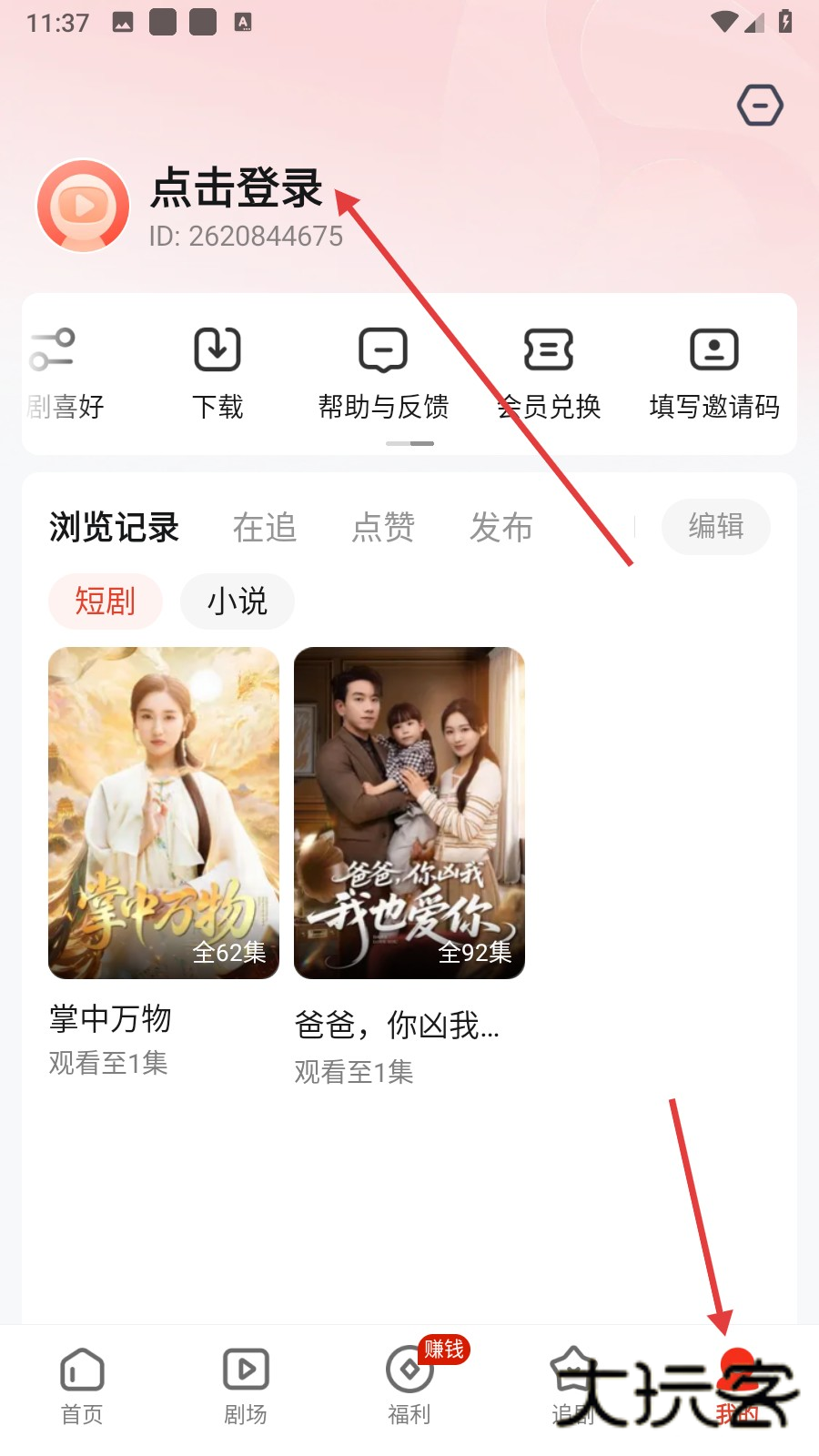The image size is (819, 1456).
Task: Select the 短剧 filter chip
Action: [x=106, y=602]
